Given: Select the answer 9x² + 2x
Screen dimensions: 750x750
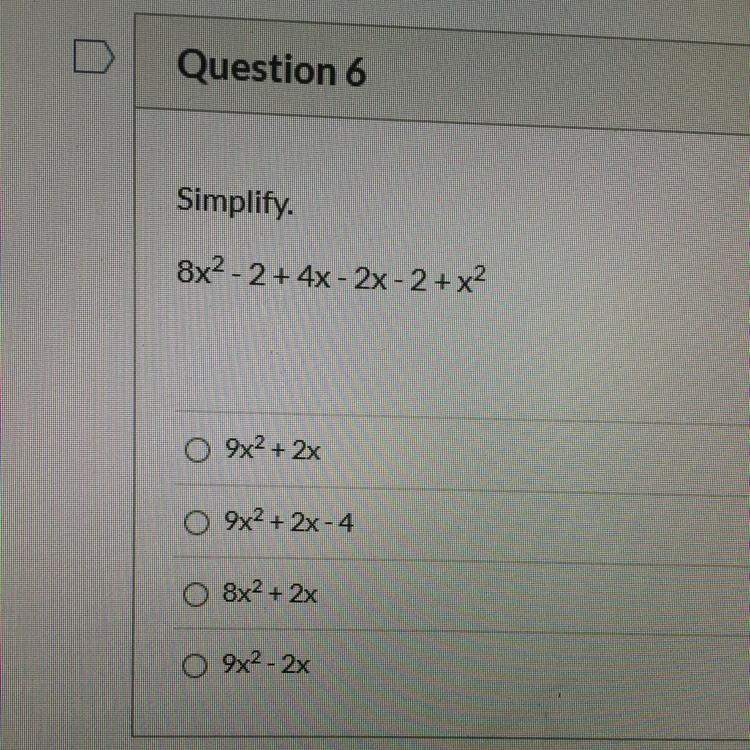Looking at the screenshot, I should click(196, 452).
